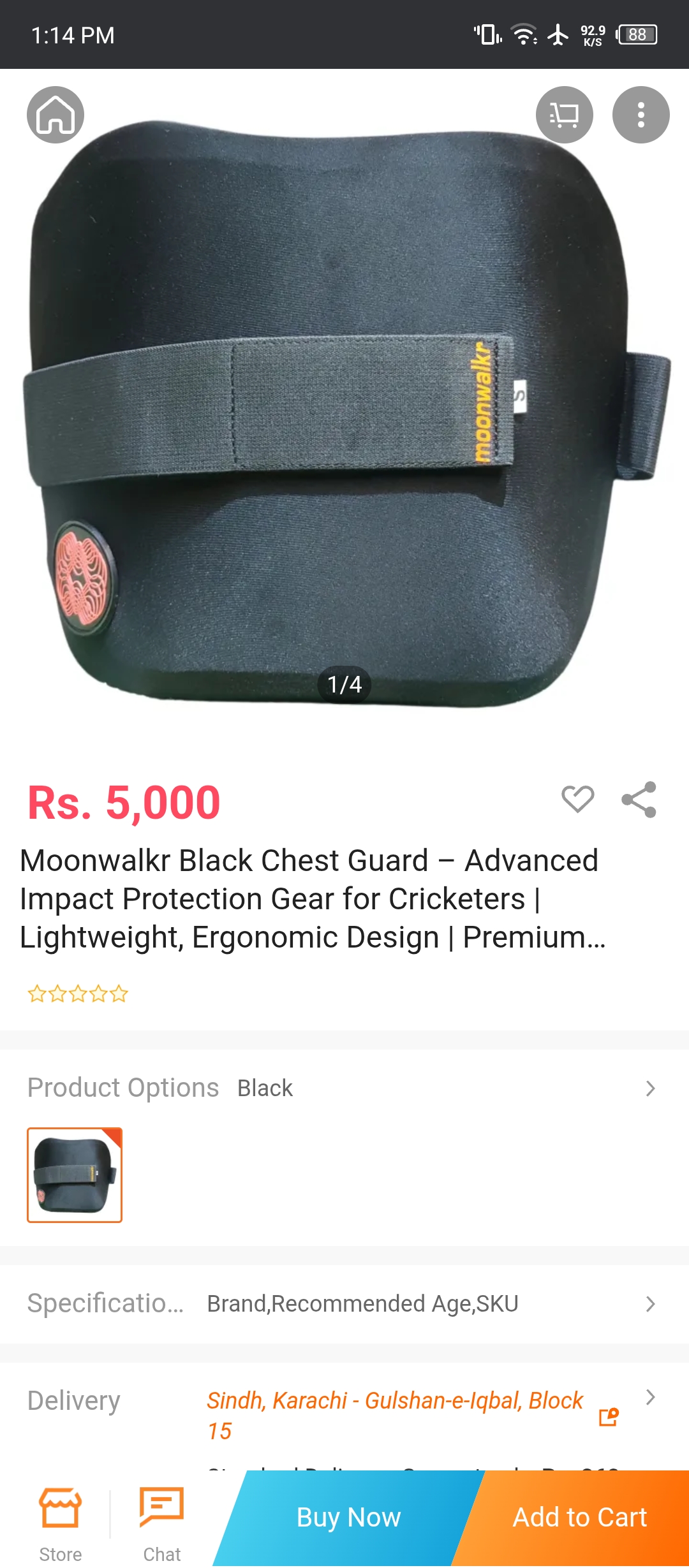Viewport: 689px width, 1568px height.
Task: Add the item to cart
Action: [579, 1518]
